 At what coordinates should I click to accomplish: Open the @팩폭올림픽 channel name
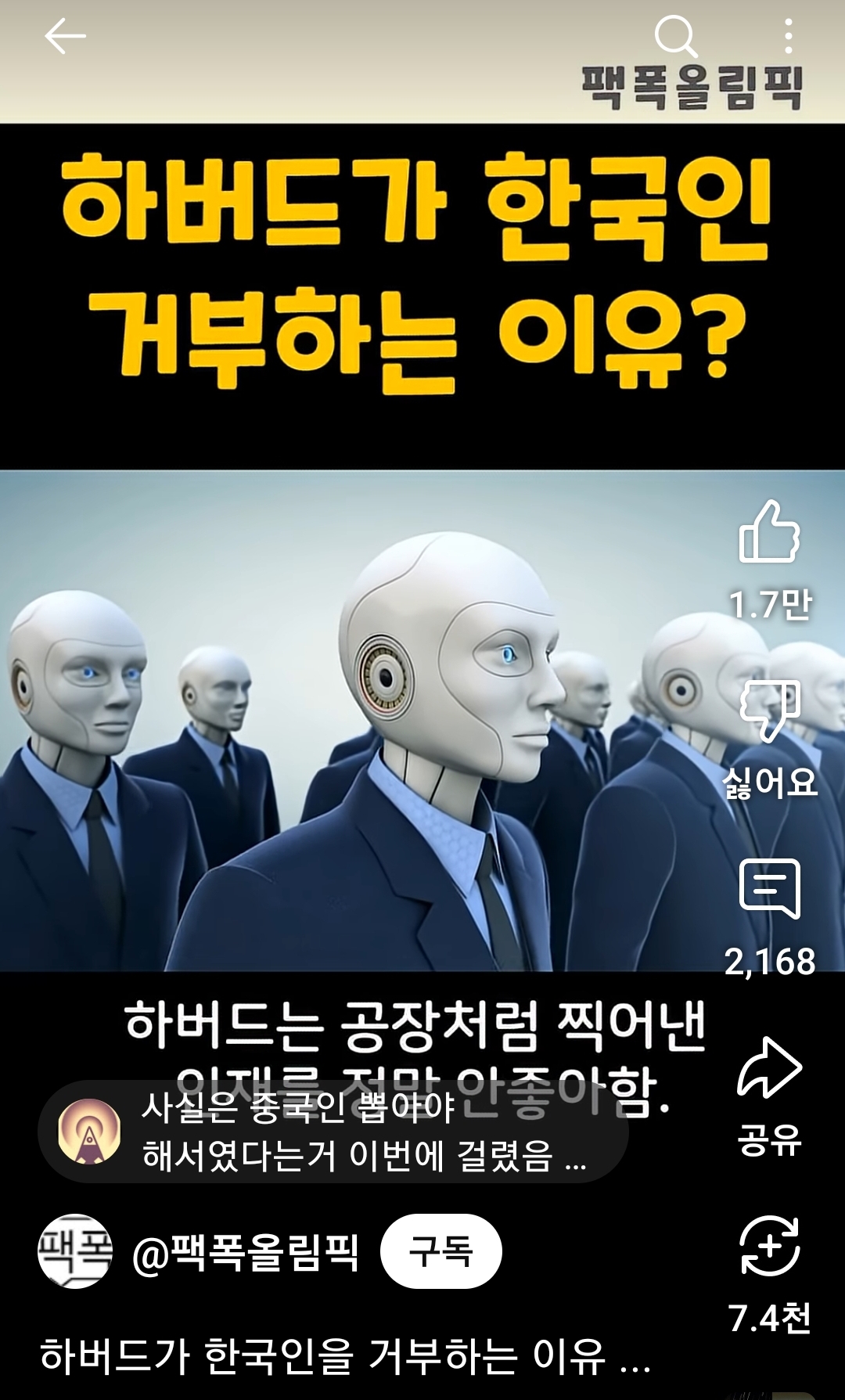[x=246, y=1252]
